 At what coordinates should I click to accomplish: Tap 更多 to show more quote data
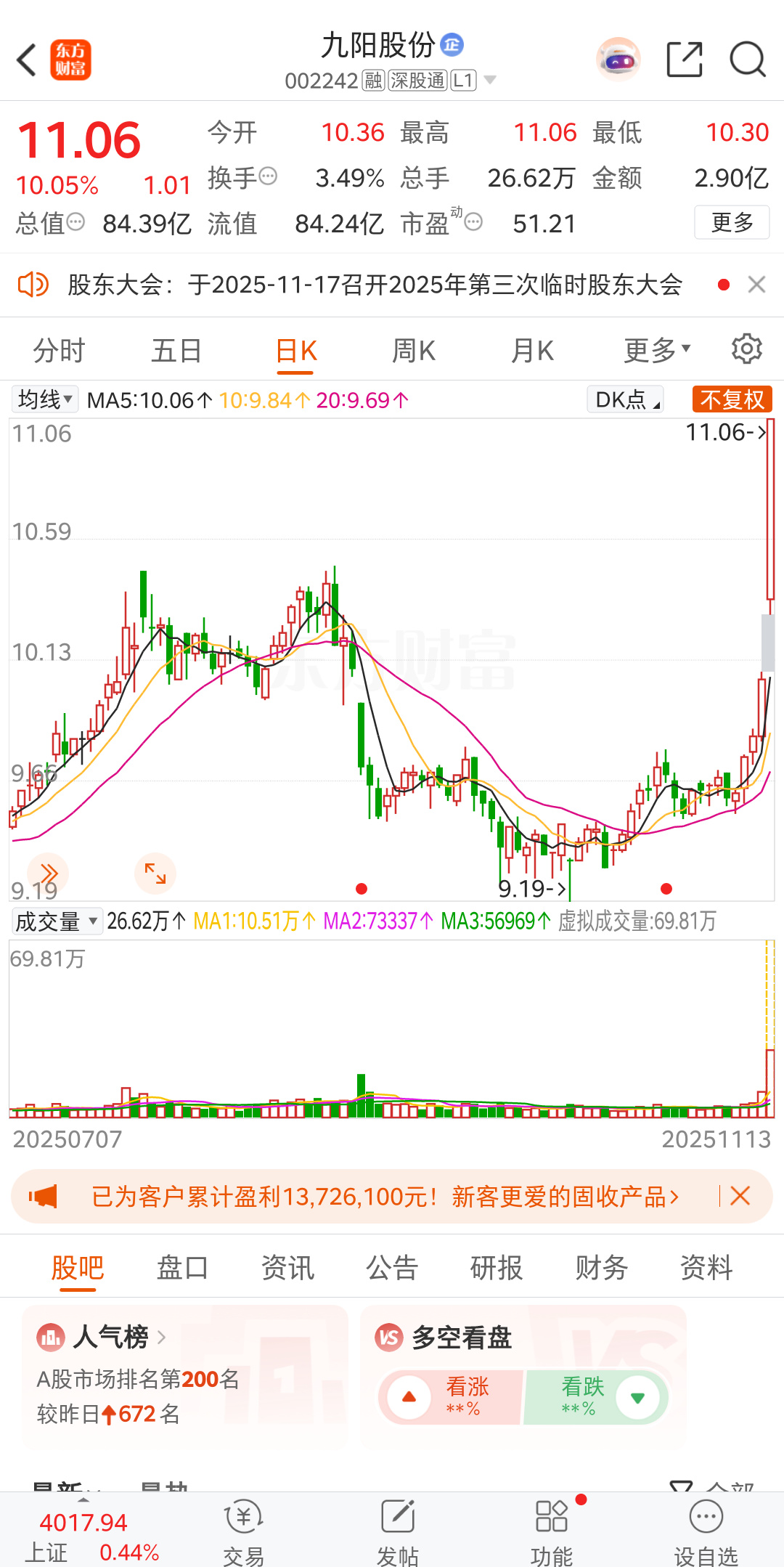tap(731, 222)
